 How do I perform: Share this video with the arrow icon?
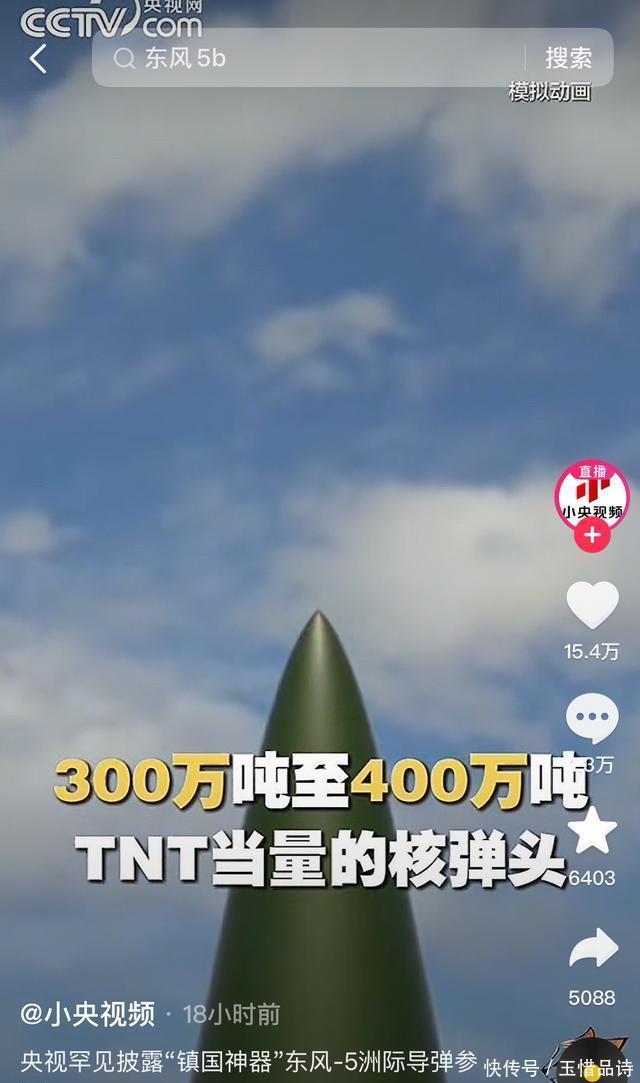593,948
